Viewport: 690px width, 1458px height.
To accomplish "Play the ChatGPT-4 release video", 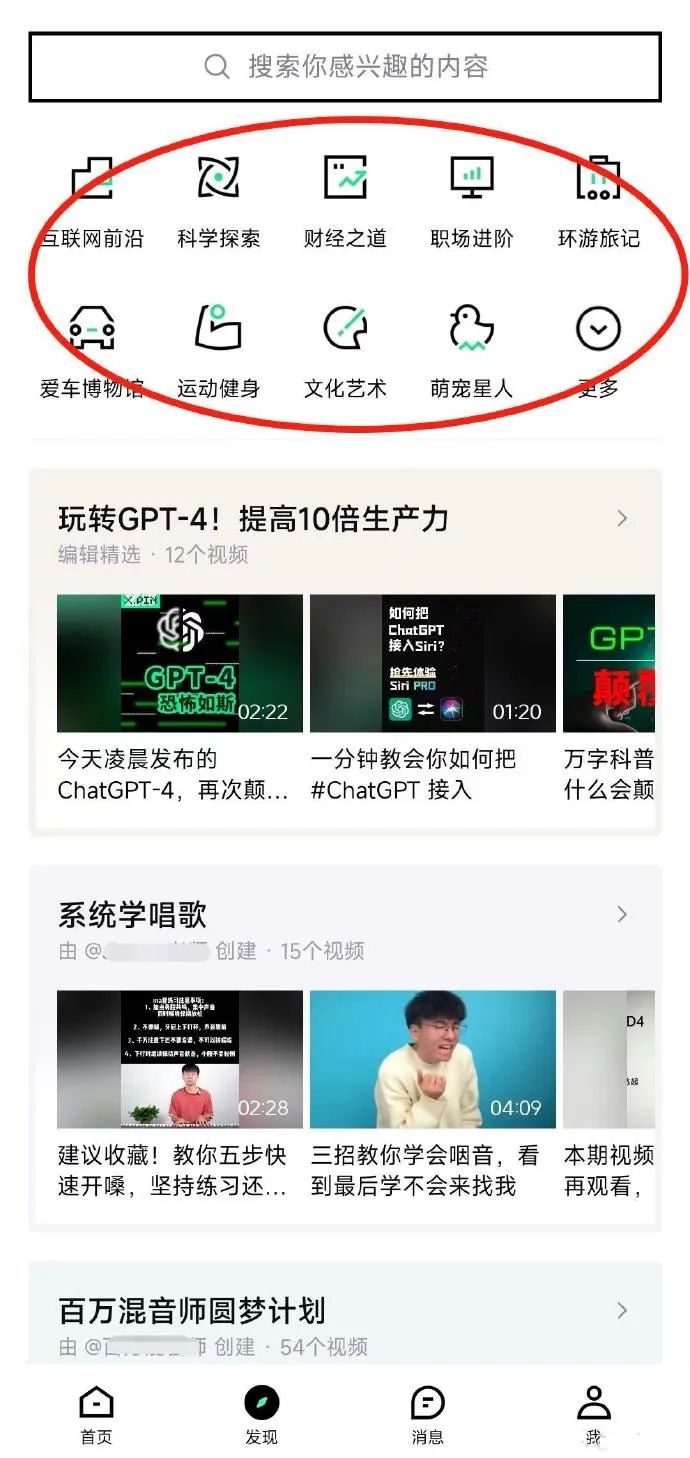I will click(180, 664).
